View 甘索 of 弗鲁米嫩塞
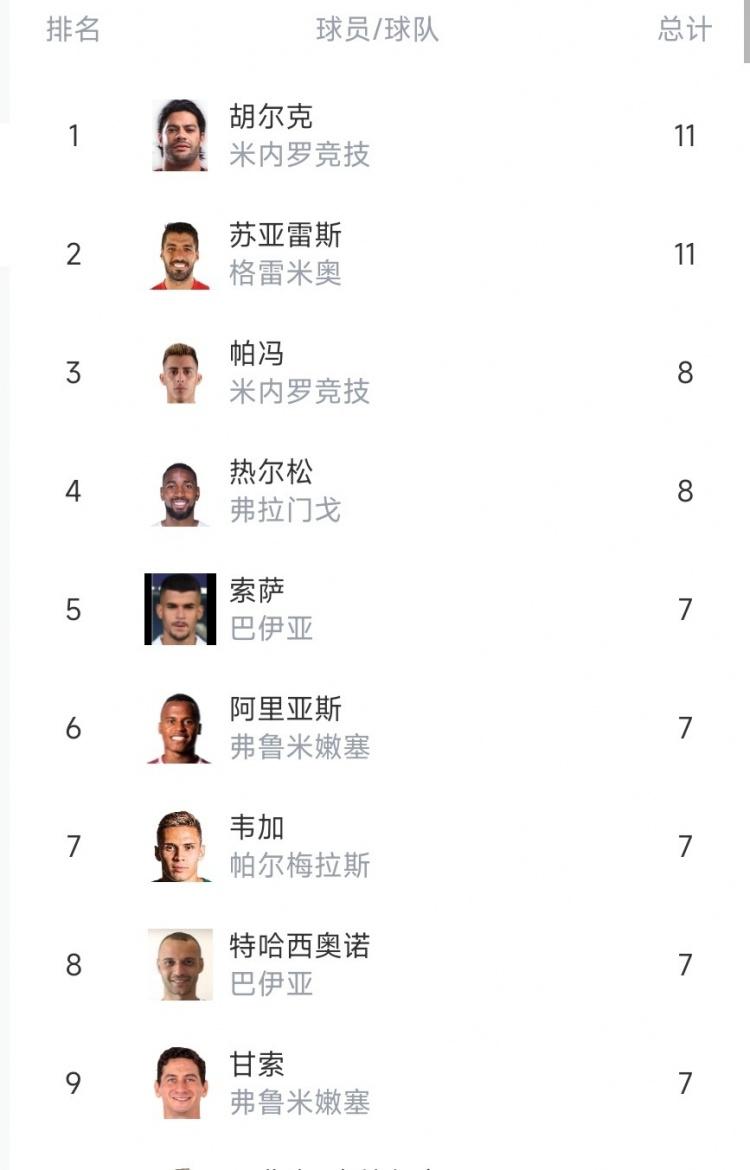This screenshot has width=750, height=1170. (x=257, y=1064)
